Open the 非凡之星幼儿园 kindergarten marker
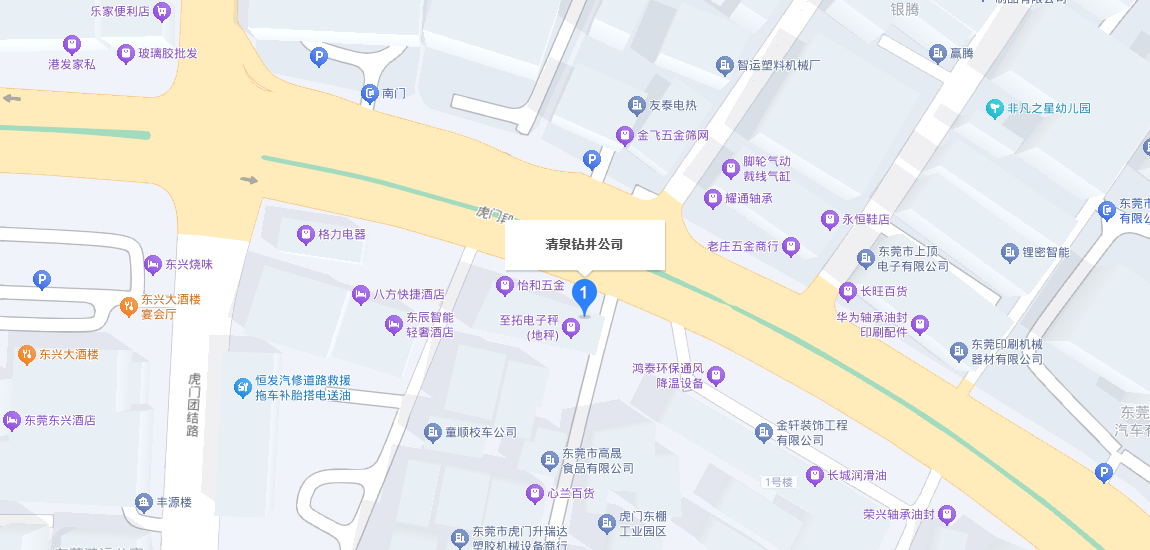This screenshot has width=1150, height=550. (994, 108)
